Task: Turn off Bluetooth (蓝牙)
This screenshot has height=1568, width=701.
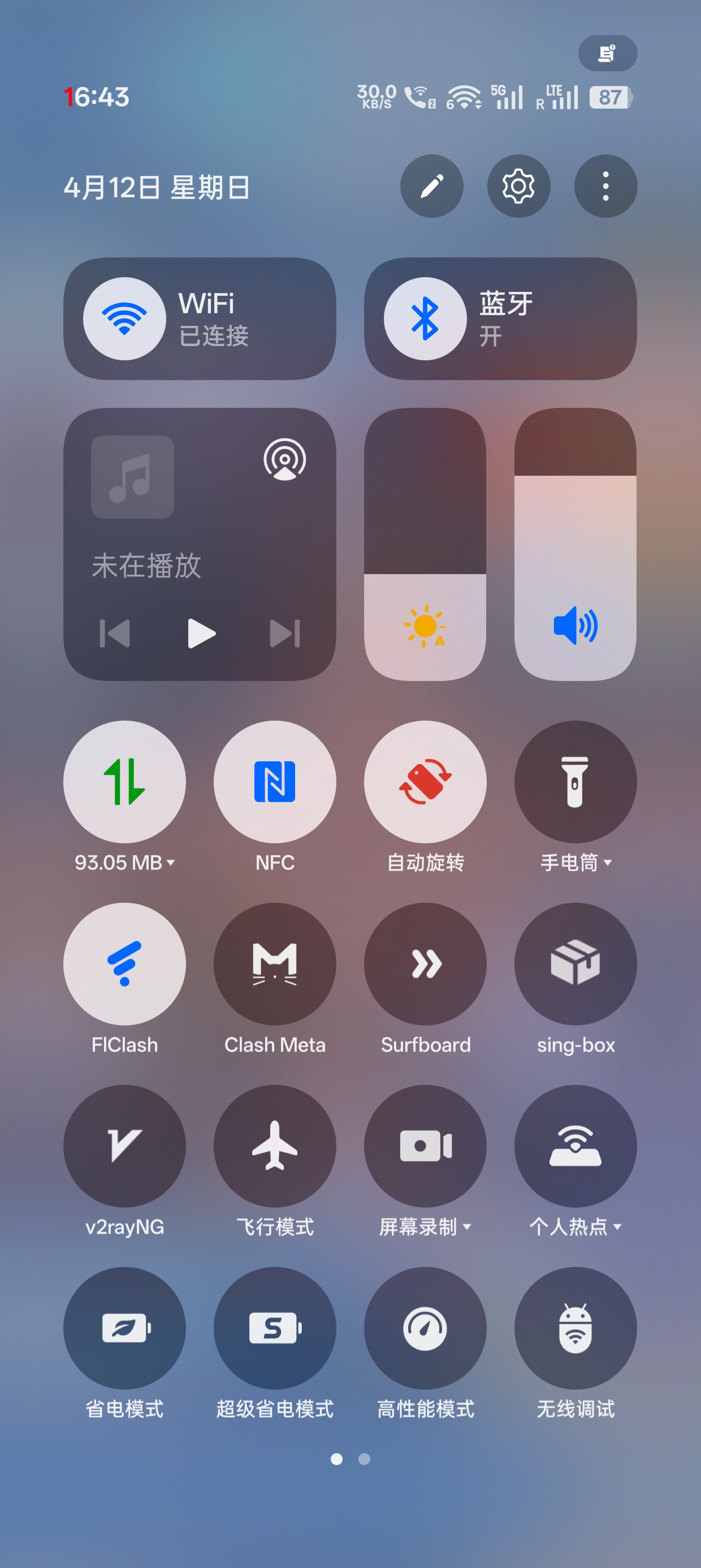Action: point(425,318)
